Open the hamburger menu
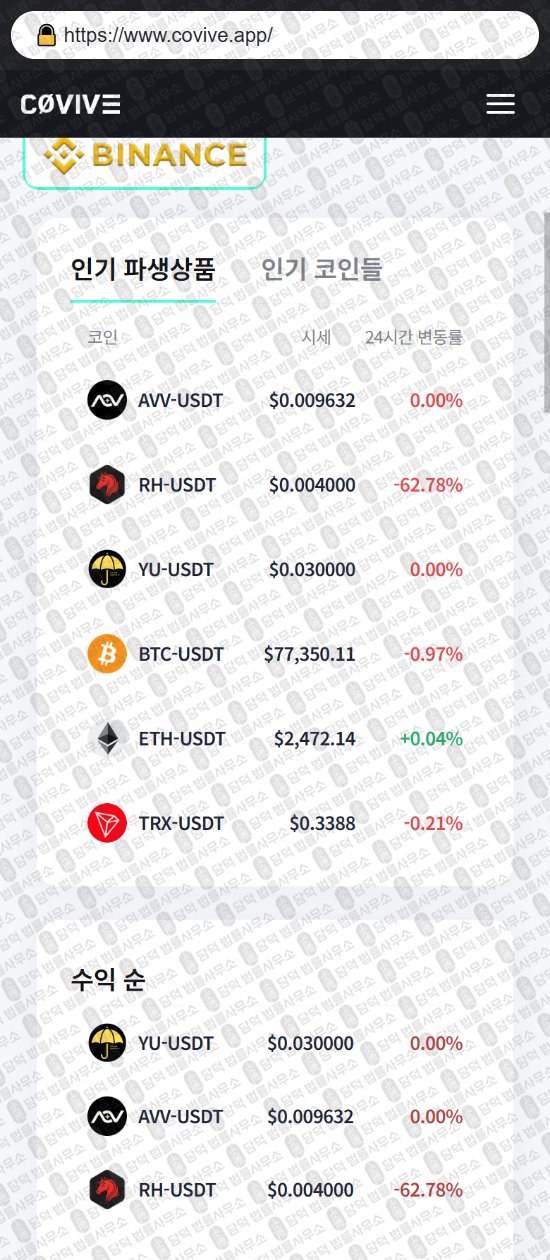The image size is (550, 1260). tap(500, 104)
